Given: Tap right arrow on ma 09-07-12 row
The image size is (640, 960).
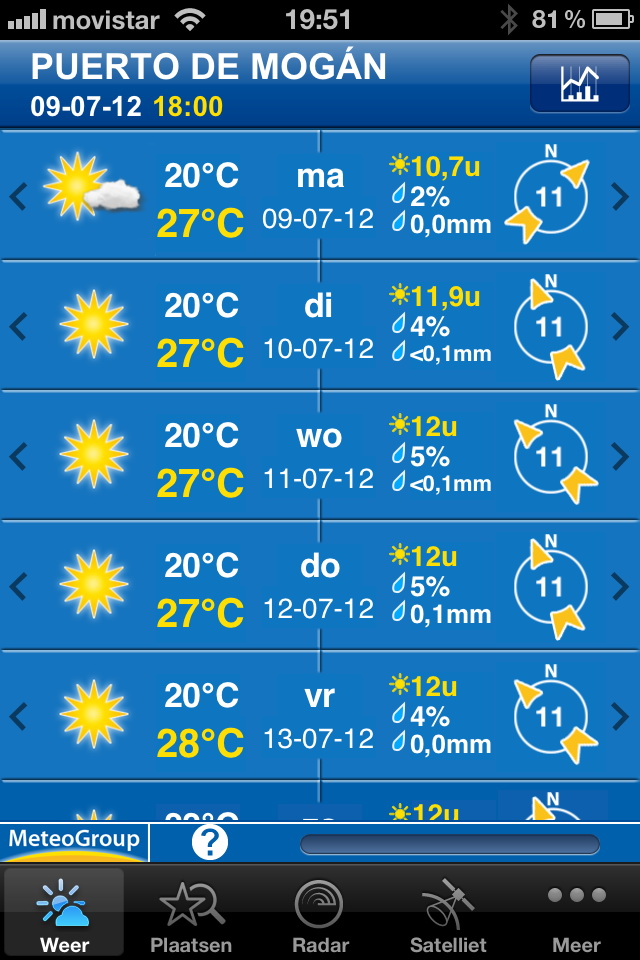Looking at the screenshot, I should click(619, 197).
